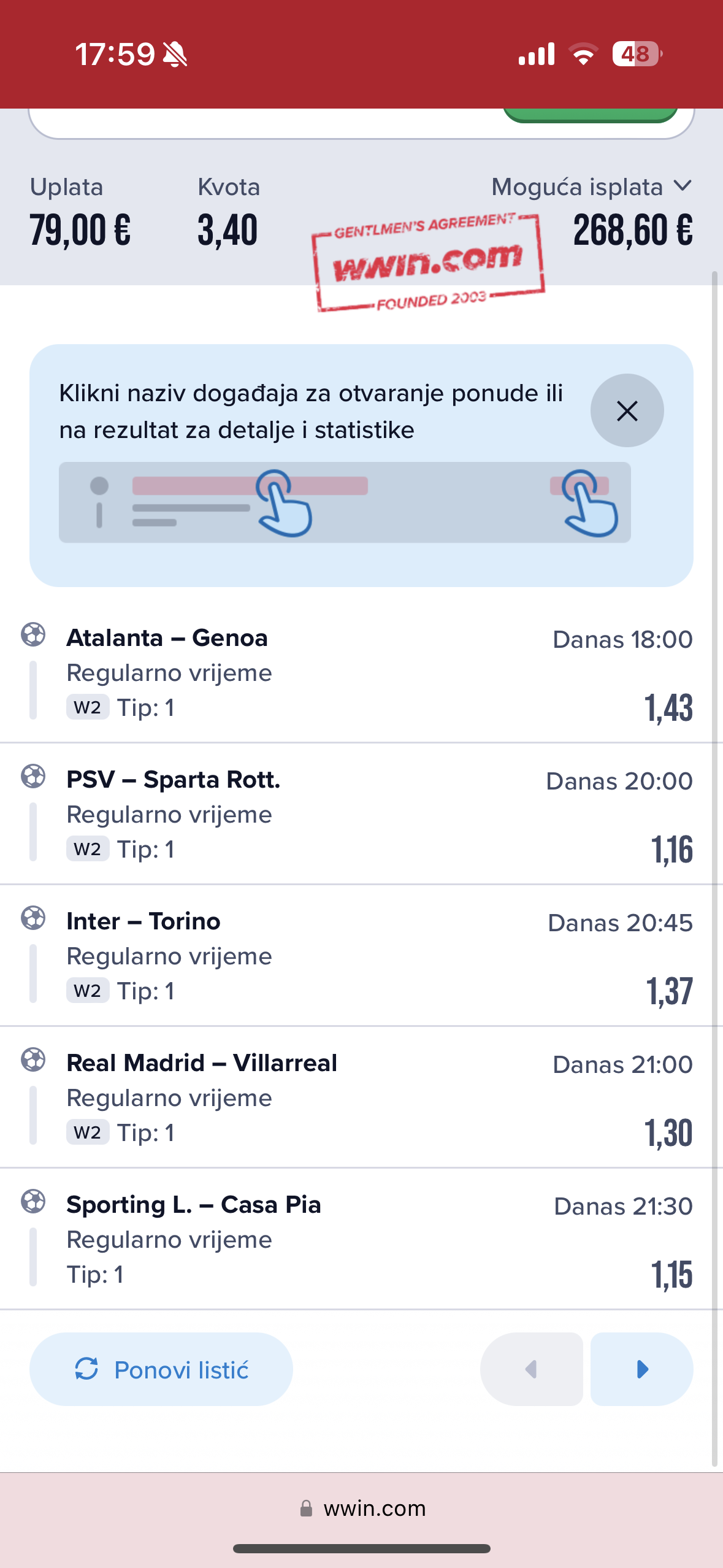
Task: Go to the previous ticket arrow
Action: click(532, 1369)
